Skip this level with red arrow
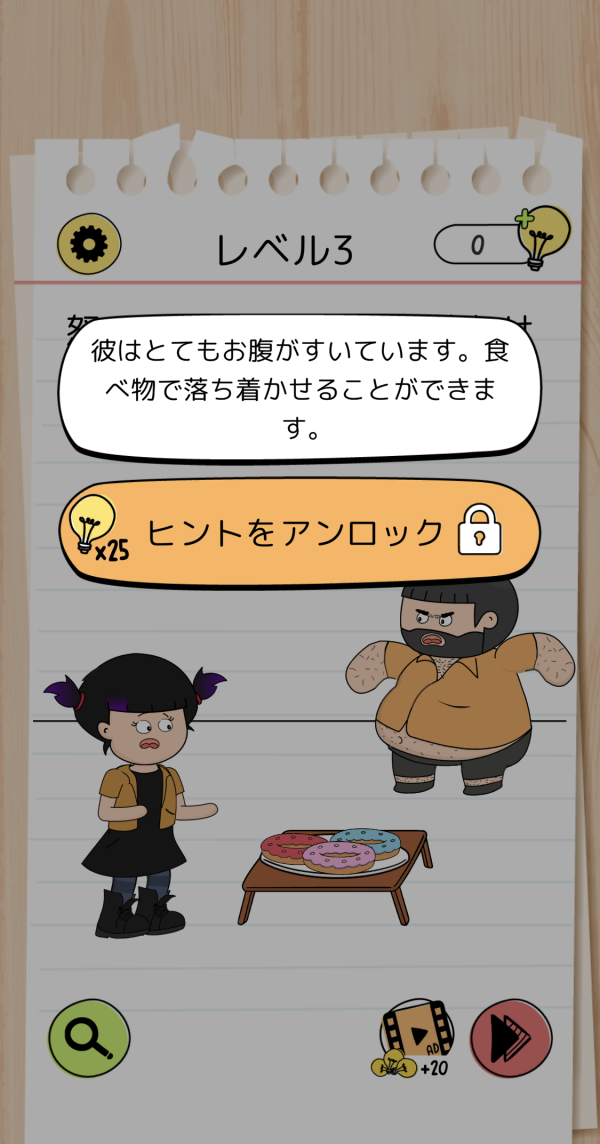The image size is (600, 1144). coord(511,1039)
